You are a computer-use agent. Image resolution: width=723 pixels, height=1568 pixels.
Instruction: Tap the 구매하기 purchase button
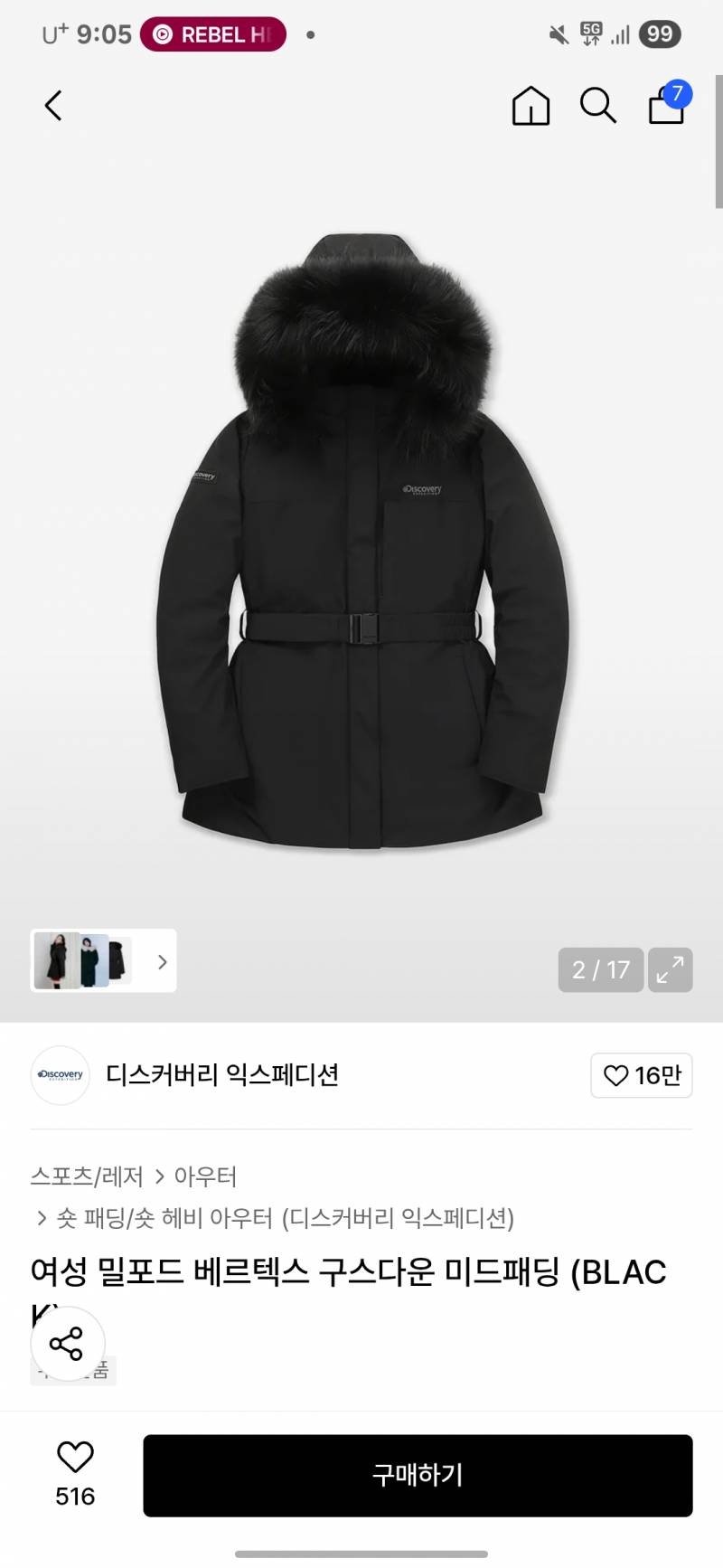[x=416, y=1475]
